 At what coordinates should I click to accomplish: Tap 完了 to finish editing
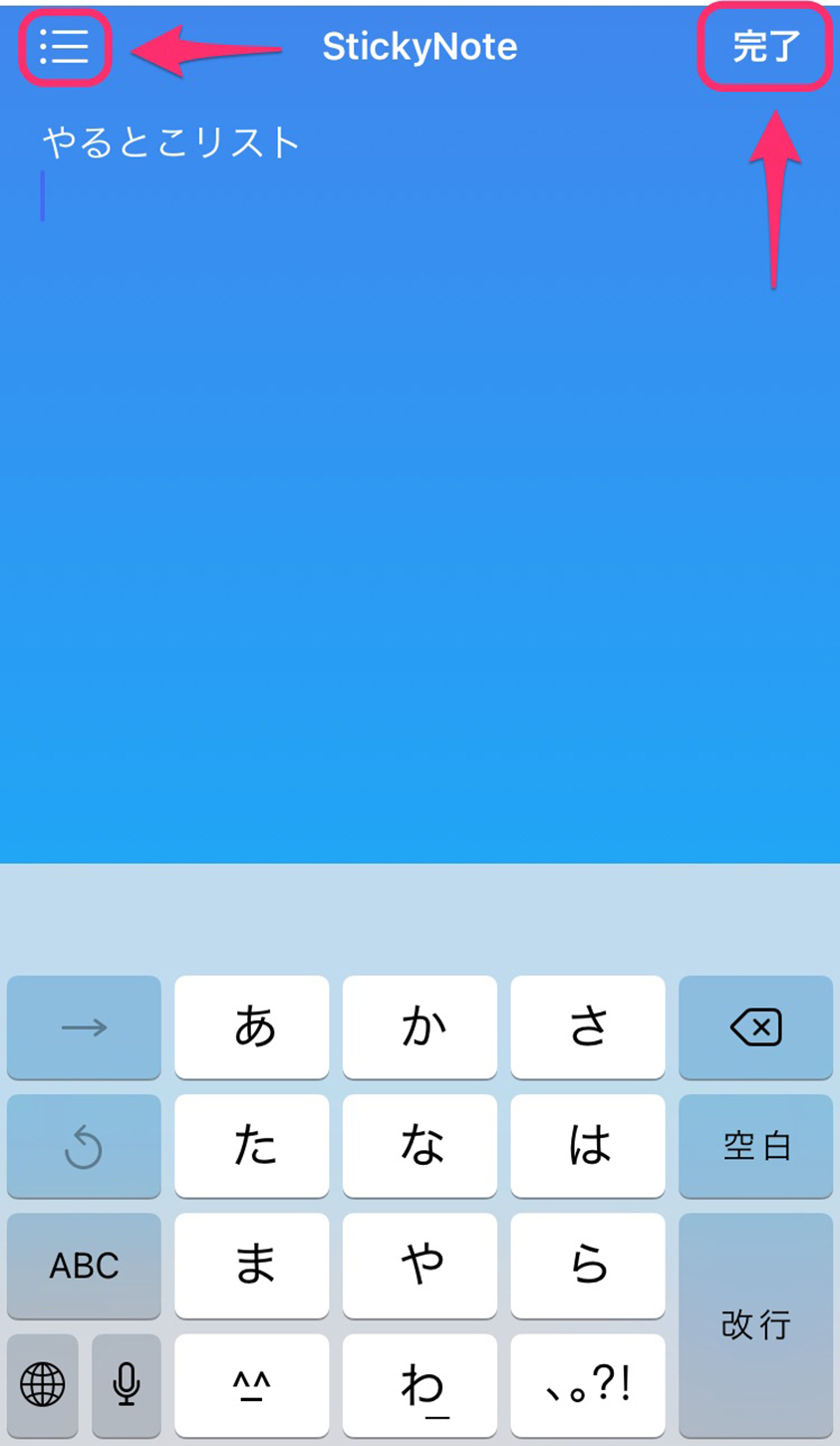764,47
